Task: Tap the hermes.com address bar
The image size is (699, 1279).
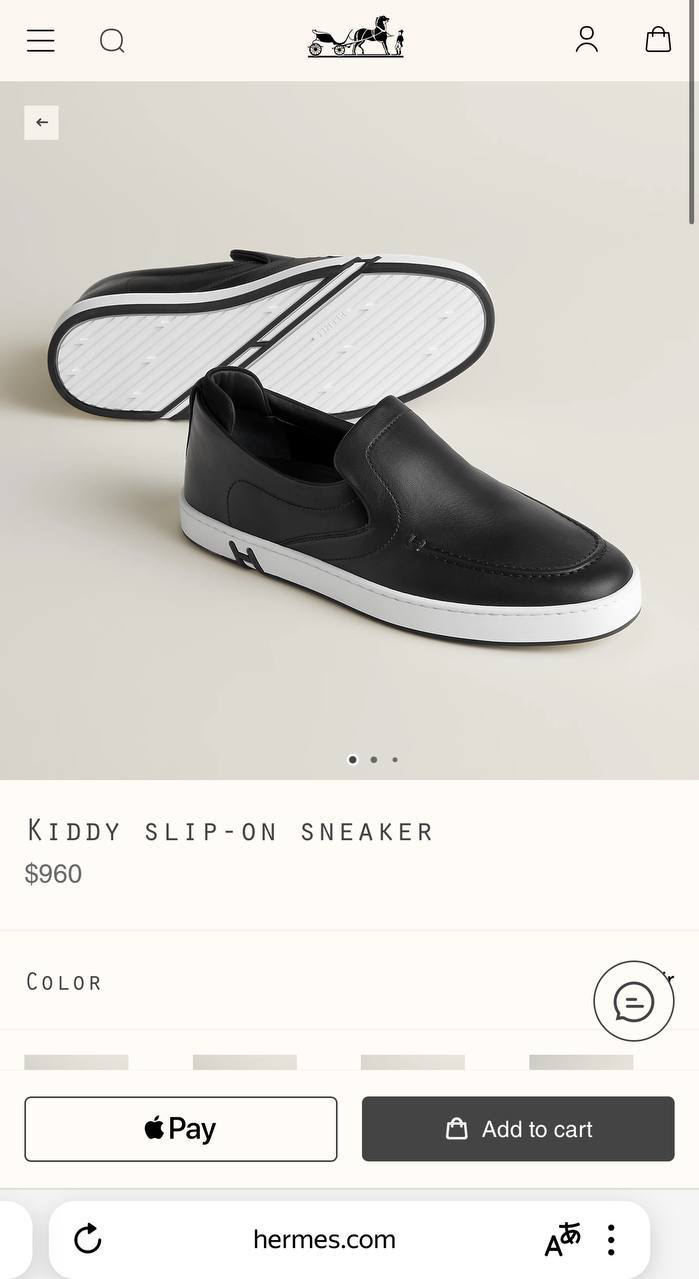Action: coord(324,1240)
